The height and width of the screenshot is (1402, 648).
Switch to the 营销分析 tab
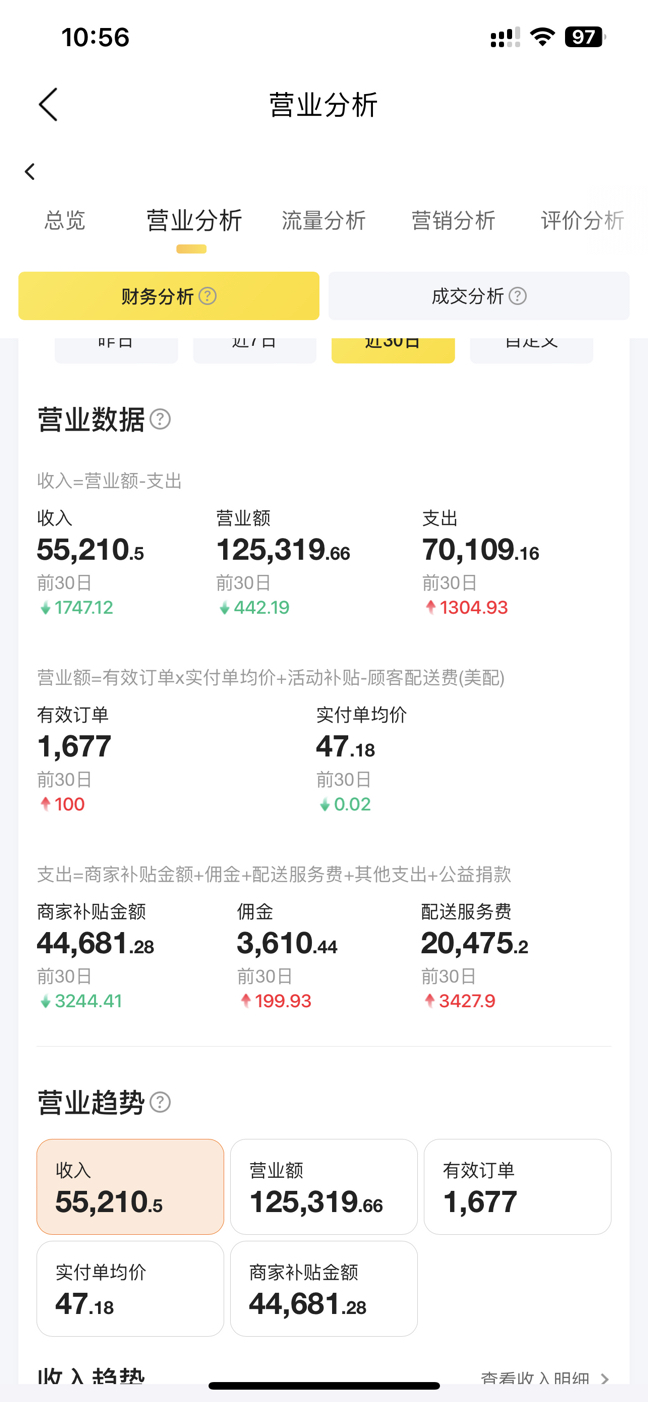pyautogui.click(x=453, y=221)
